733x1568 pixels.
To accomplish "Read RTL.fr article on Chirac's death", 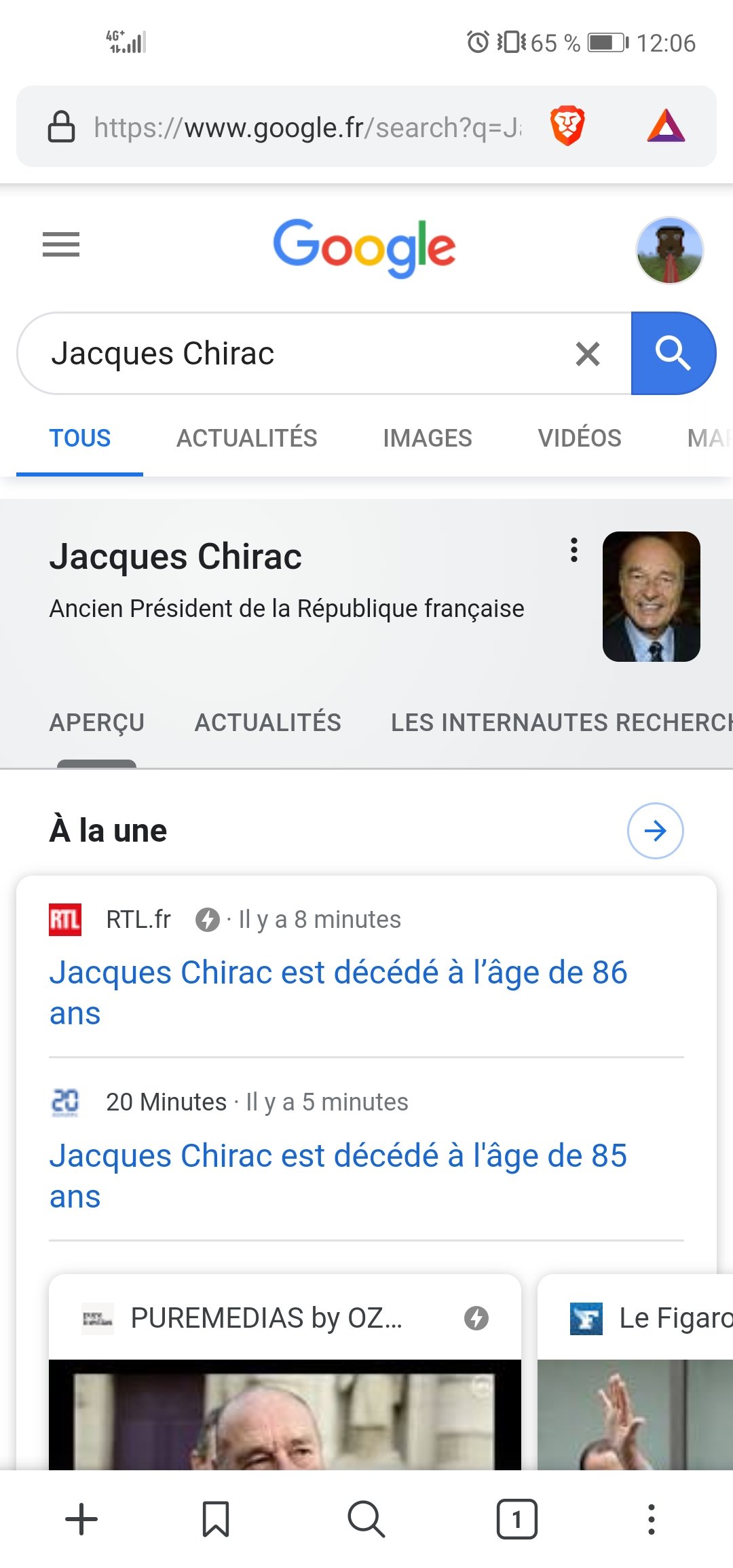I will (x=338, y=992).
